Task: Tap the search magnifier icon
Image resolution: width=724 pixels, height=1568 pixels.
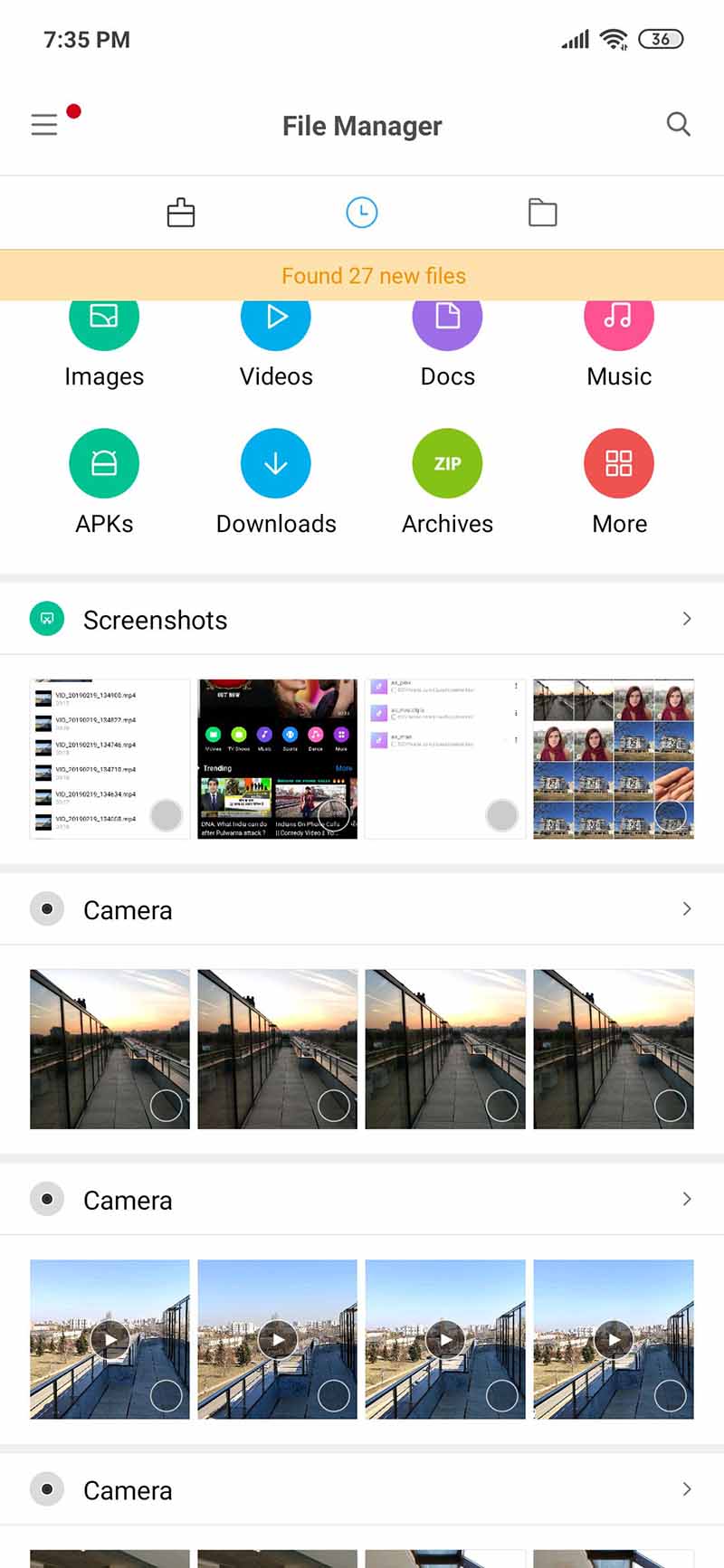Action: pos(678,125)
